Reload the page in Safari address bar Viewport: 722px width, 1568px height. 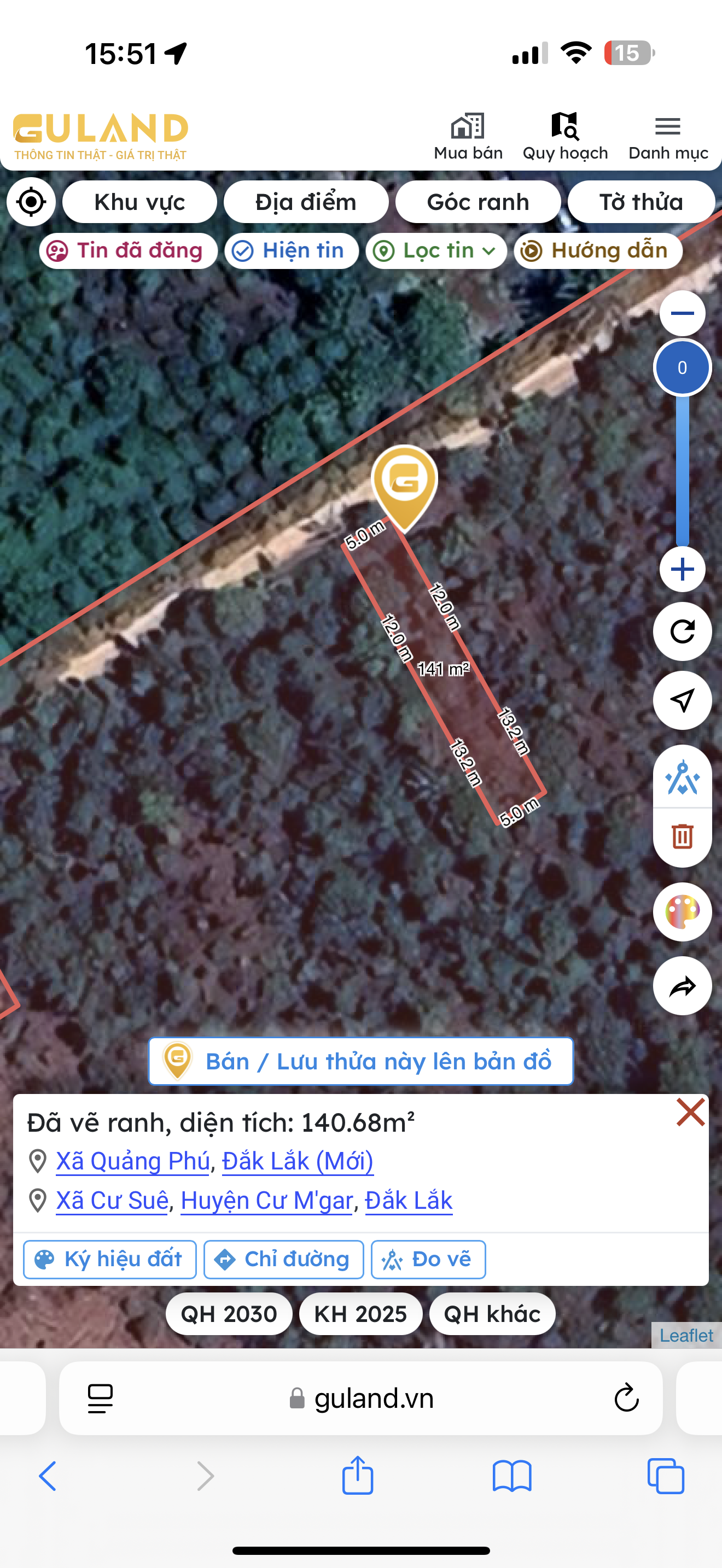[626, 1397]
